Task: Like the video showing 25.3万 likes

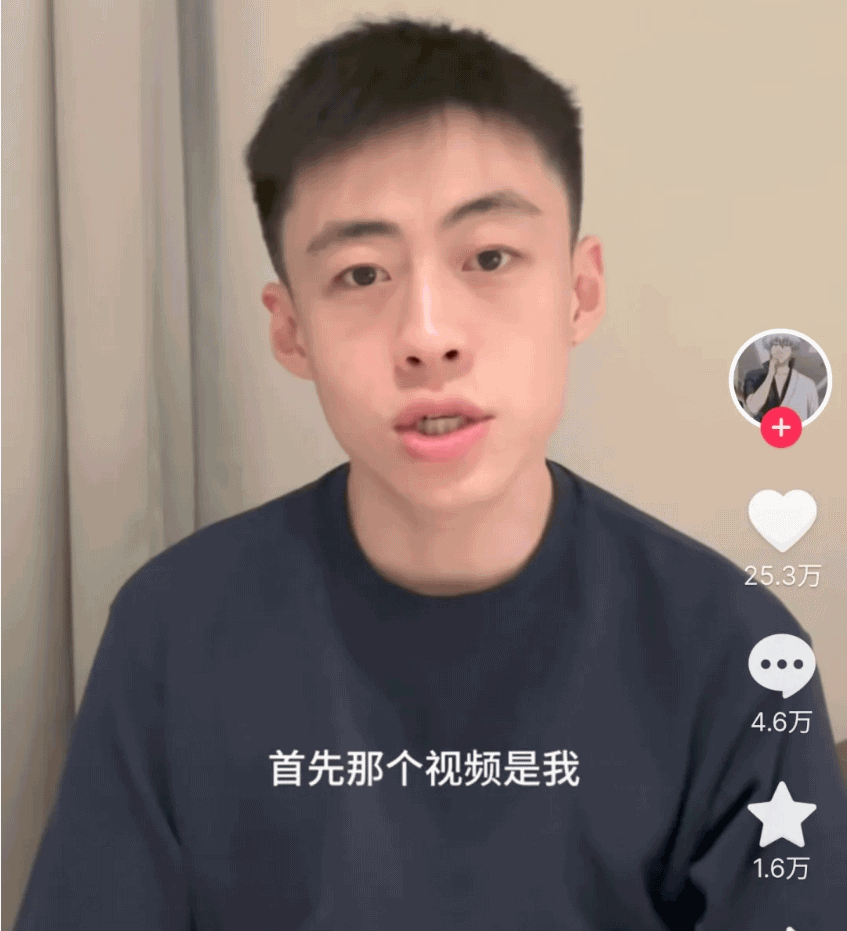Action: (x=782, y=520)
